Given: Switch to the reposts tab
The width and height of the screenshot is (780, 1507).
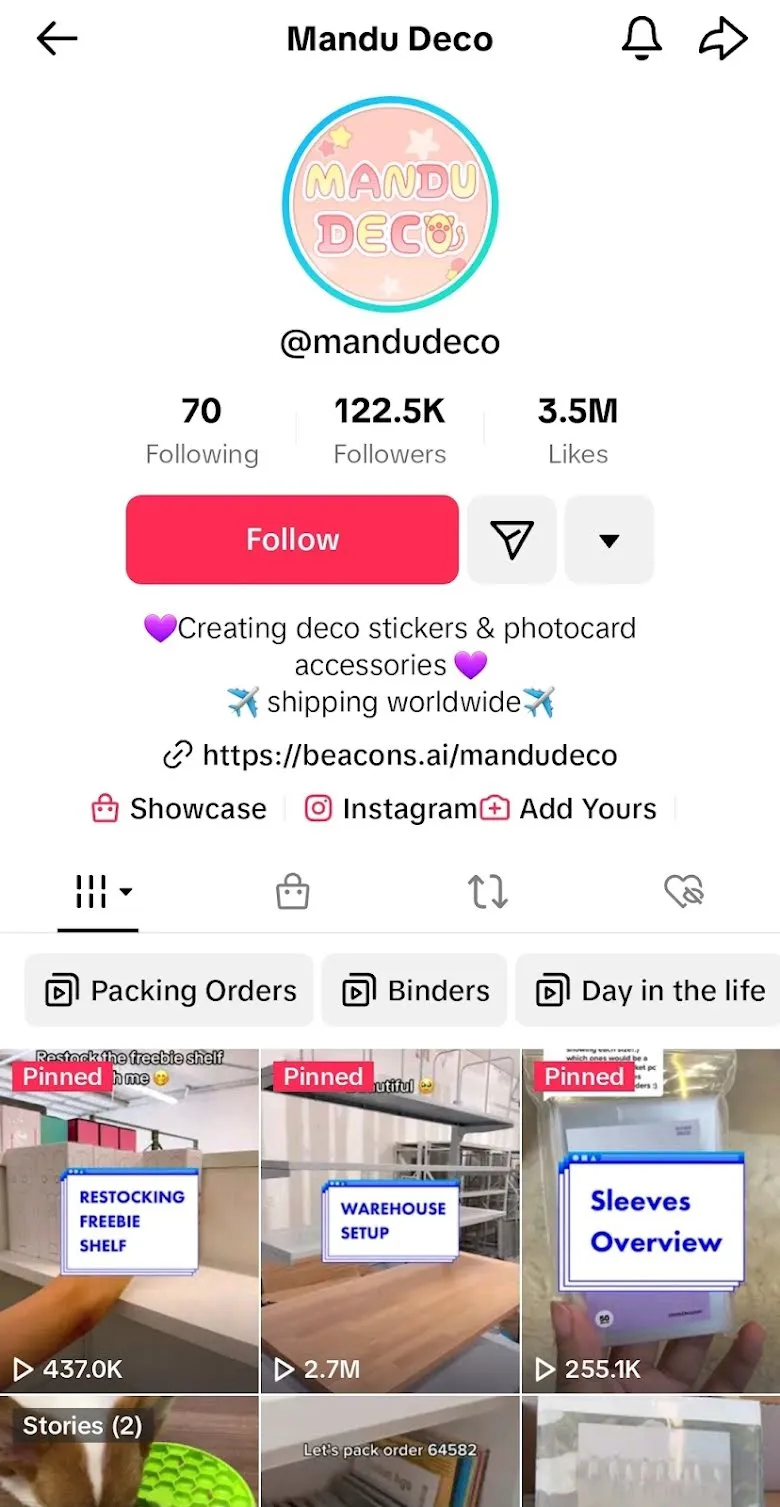Looking at the screenshot, I should pyautogui.click(x=488, y=891).
